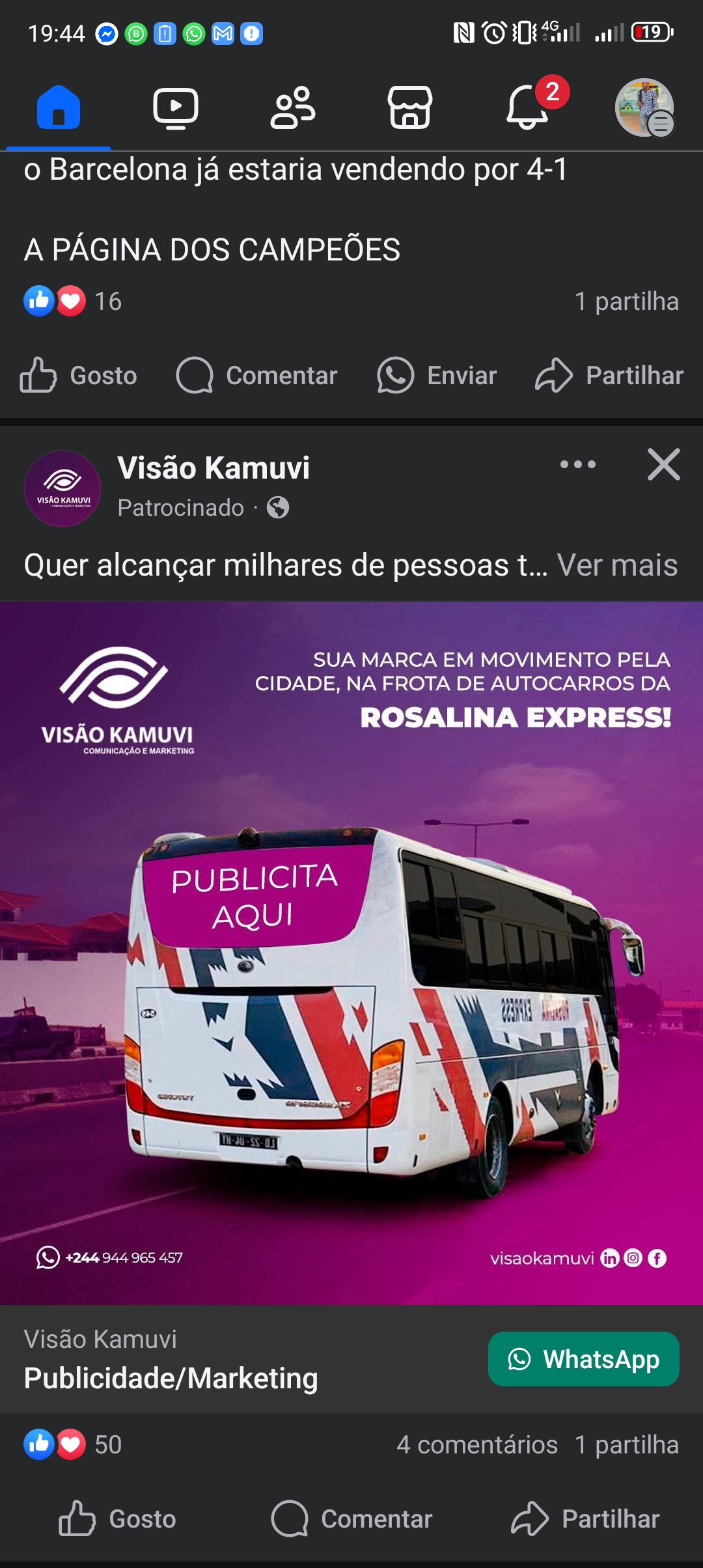Share the A PÁGINA DOS CAMPEÕES post

click(x=609, y=376)
